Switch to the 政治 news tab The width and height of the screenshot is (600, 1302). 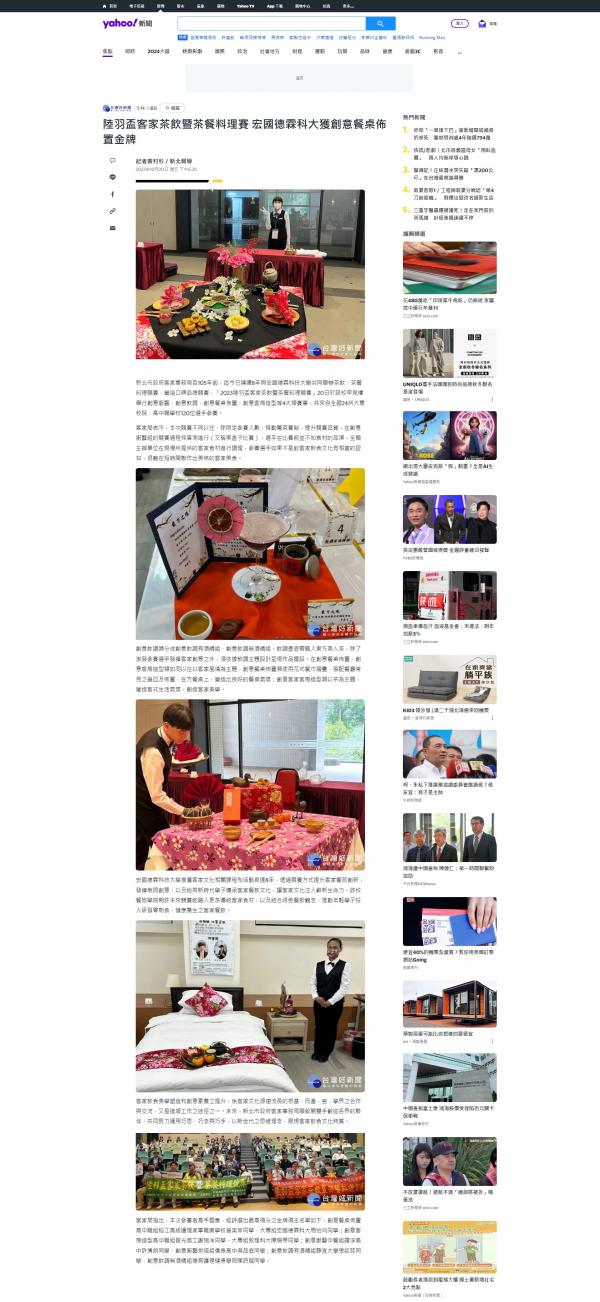tap(242, 50)
